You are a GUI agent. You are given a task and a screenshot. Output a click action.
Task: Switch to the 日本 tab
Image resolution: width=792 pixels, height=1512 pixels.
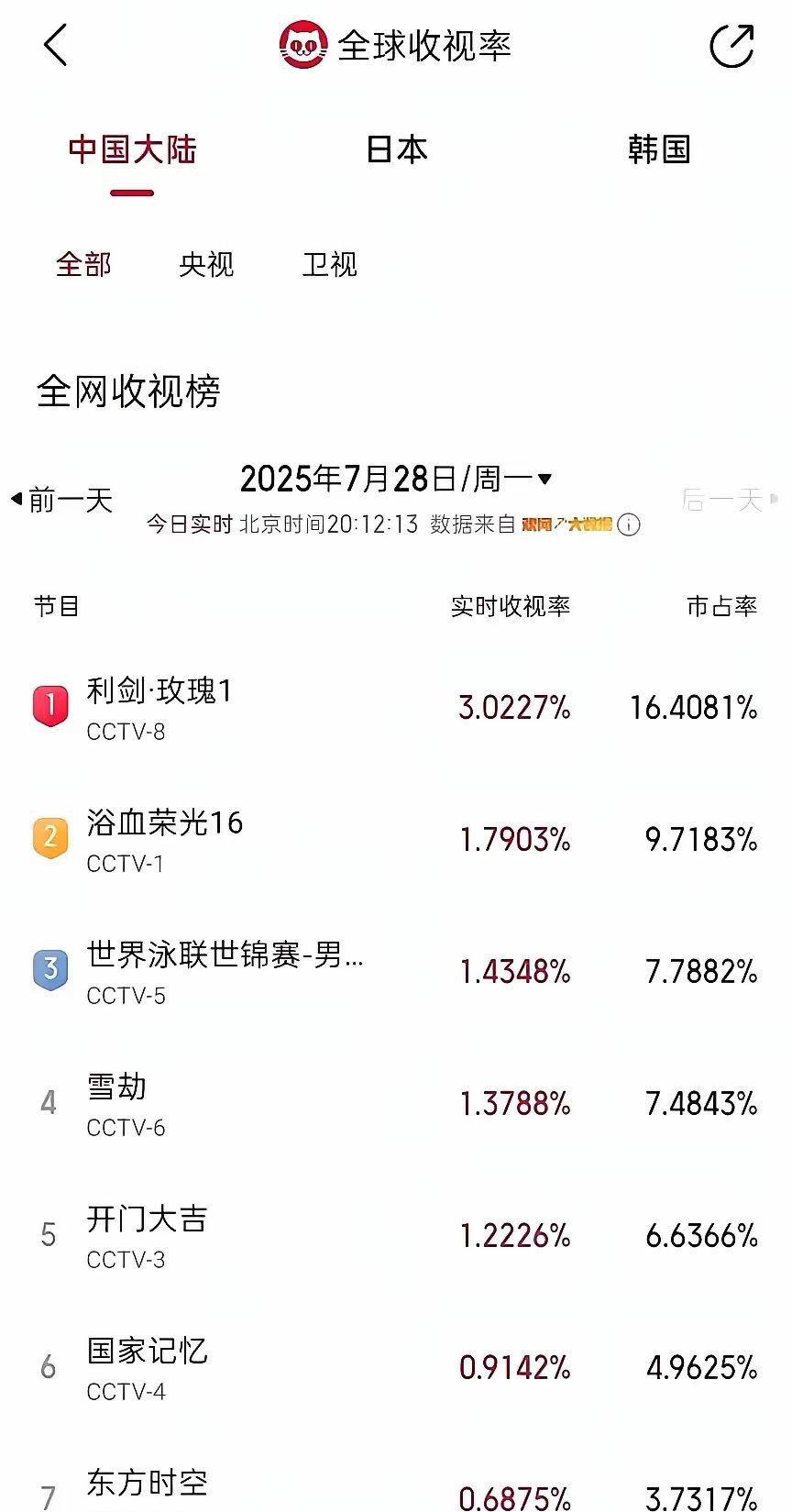click(397, 149)
